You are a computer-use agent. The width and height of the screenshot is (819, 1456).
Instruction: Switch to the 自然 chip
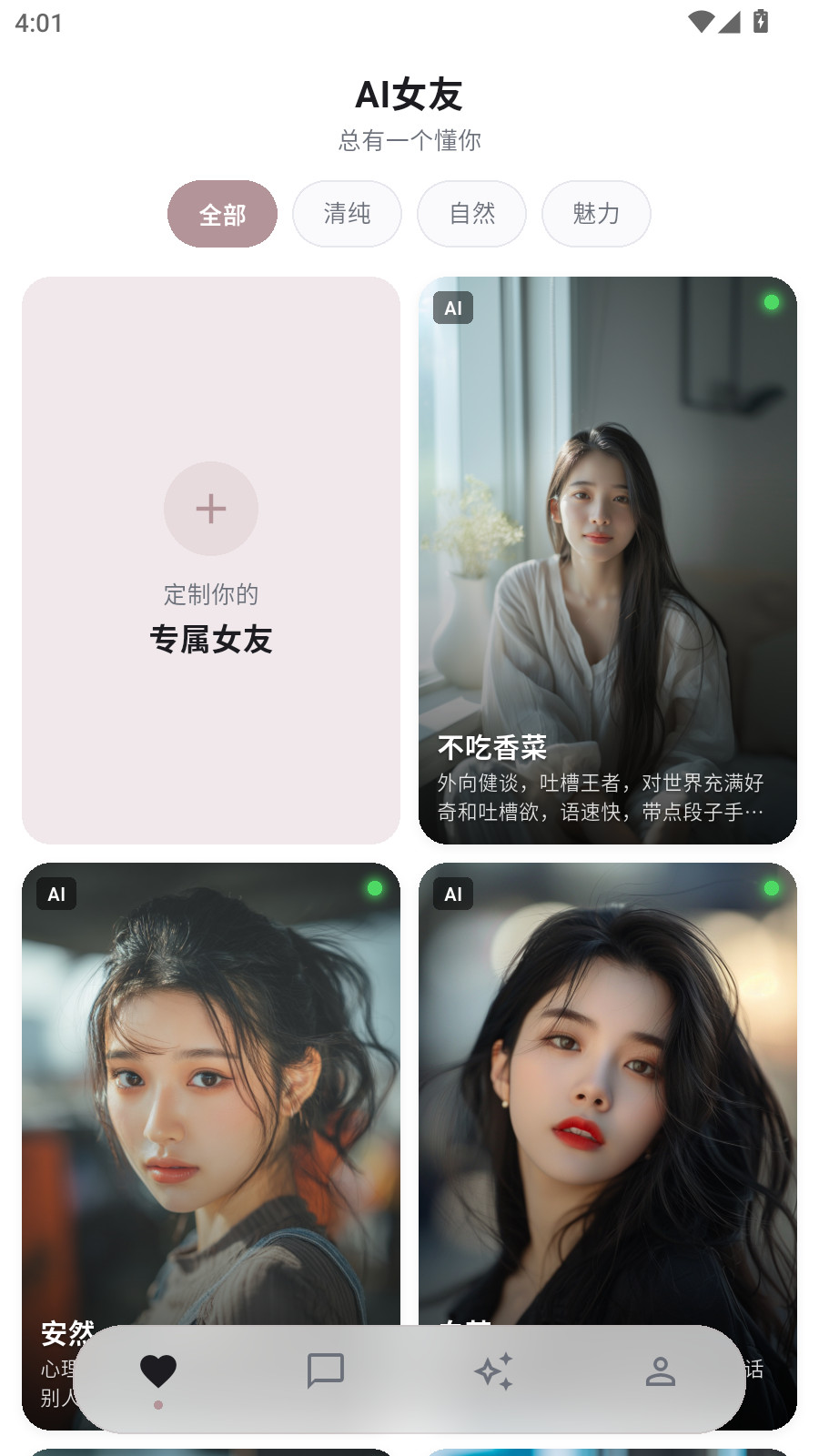pos(471,214)
